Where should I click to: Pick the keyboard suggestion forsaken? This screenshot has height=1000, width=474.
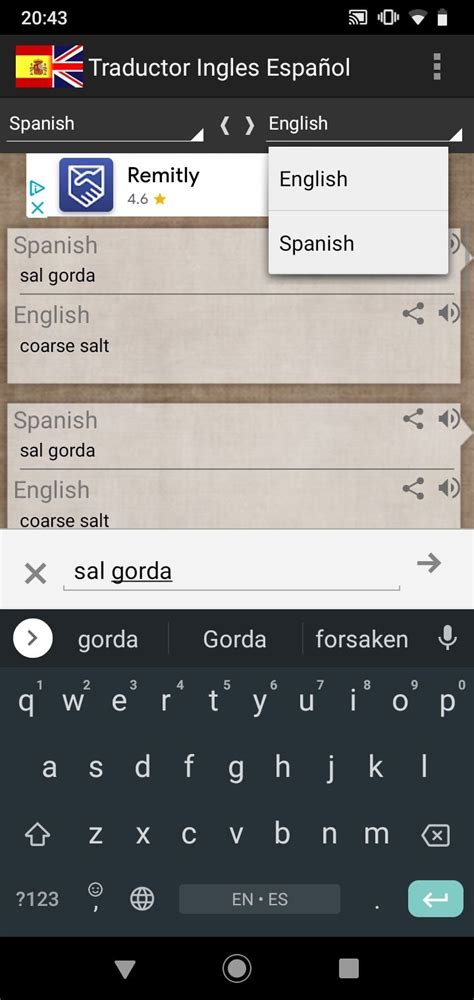click(x=362, y=639)
